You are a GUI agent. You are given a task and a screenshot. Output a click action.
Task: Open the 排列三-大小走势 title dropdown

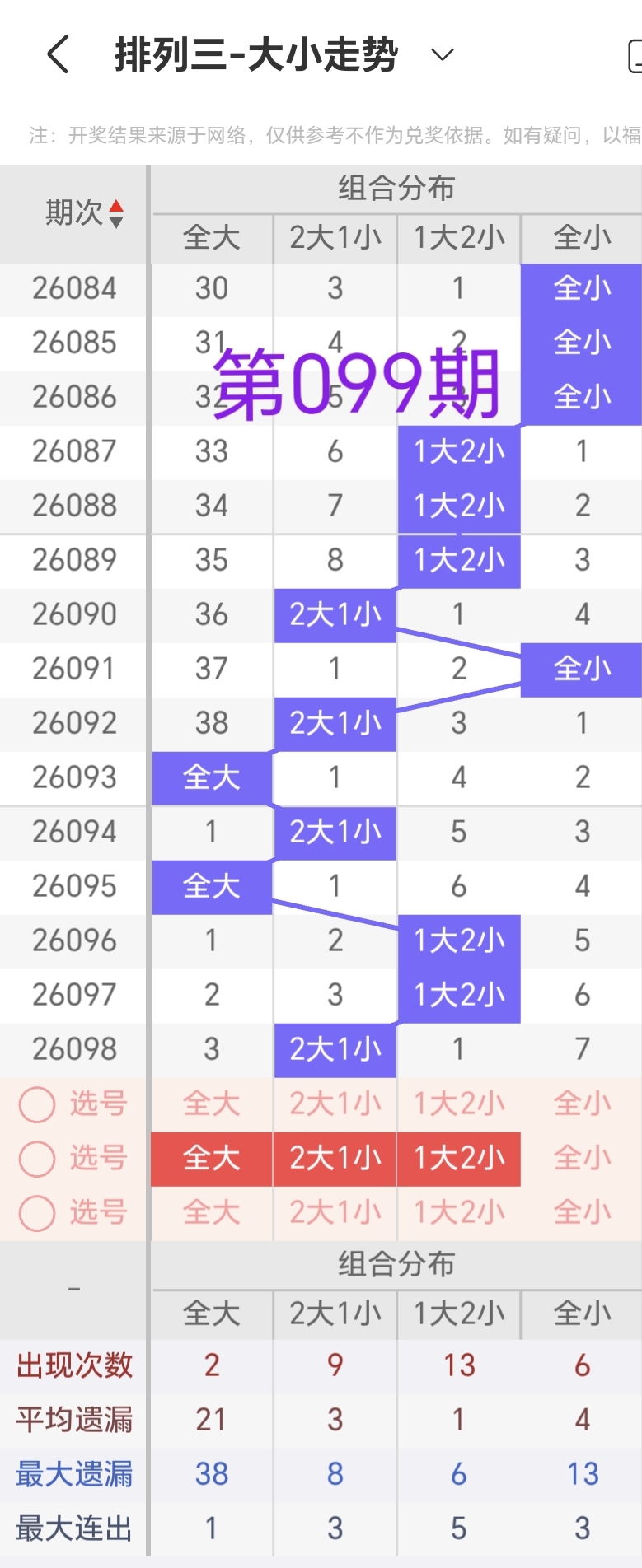click(442, 54)
